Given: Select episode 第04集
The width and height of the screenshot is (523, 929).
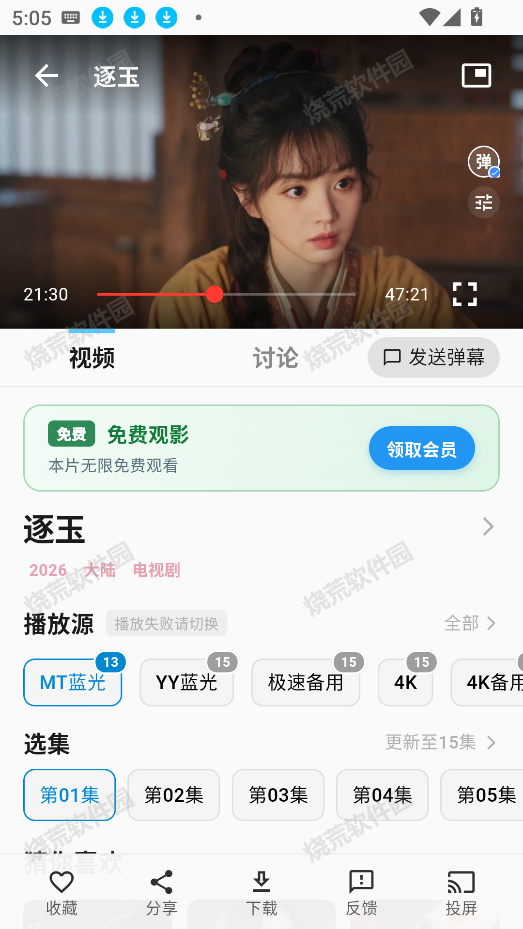Looking at the screenshot, I should coord(382,795).
